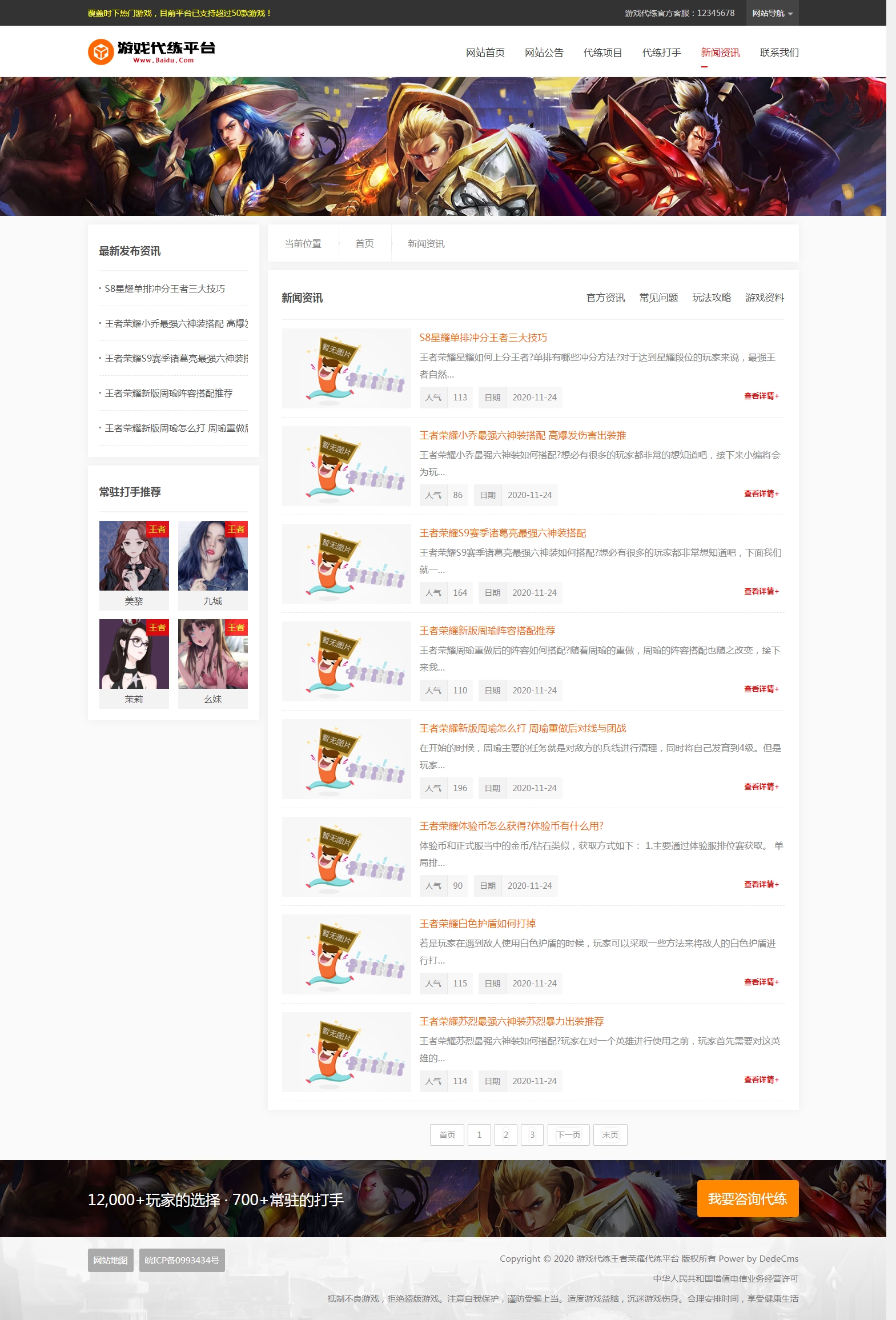Tap 查看详情+ for 王者荣耀白色护盾如何打掉

tap(761, 982)
